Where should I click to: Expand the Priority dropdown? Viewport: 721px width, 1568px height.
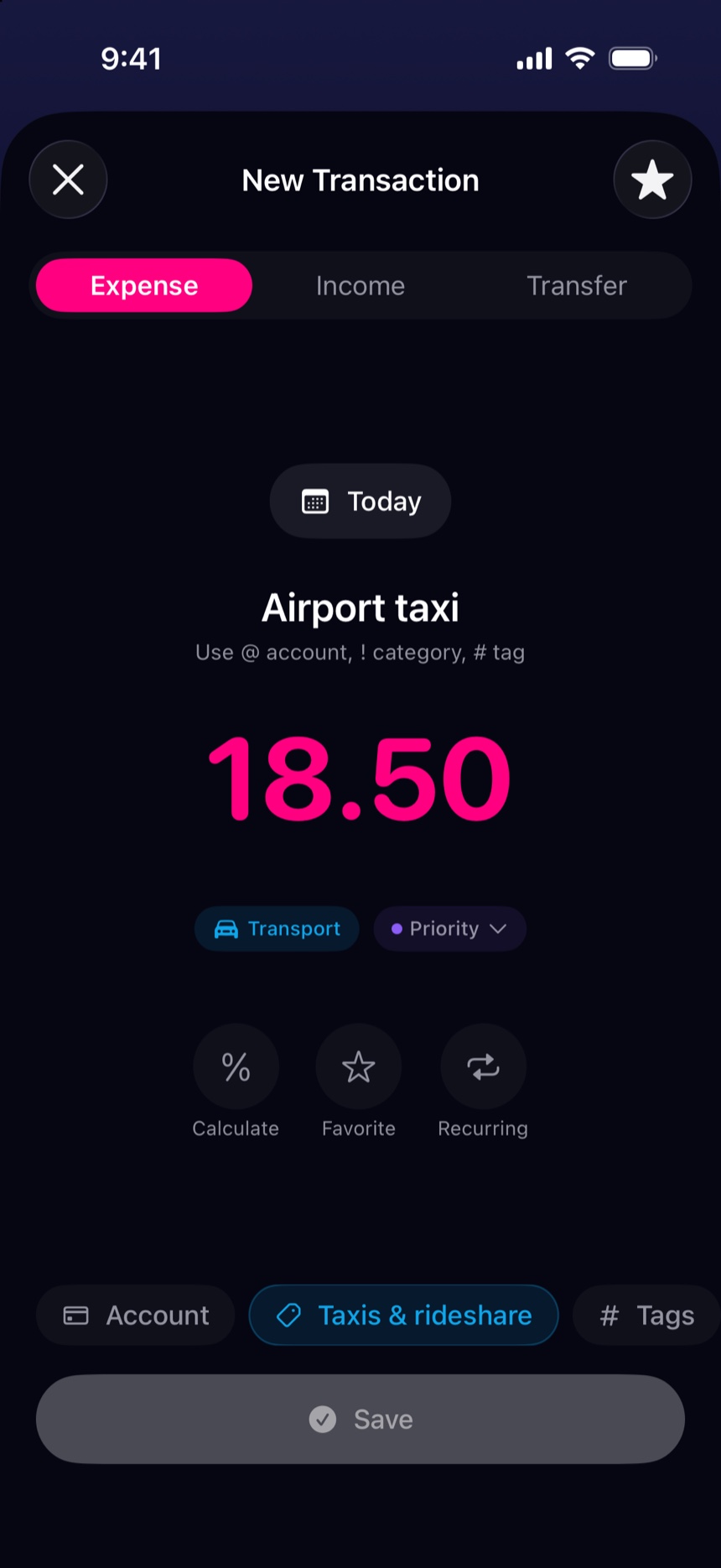(450, 929)
